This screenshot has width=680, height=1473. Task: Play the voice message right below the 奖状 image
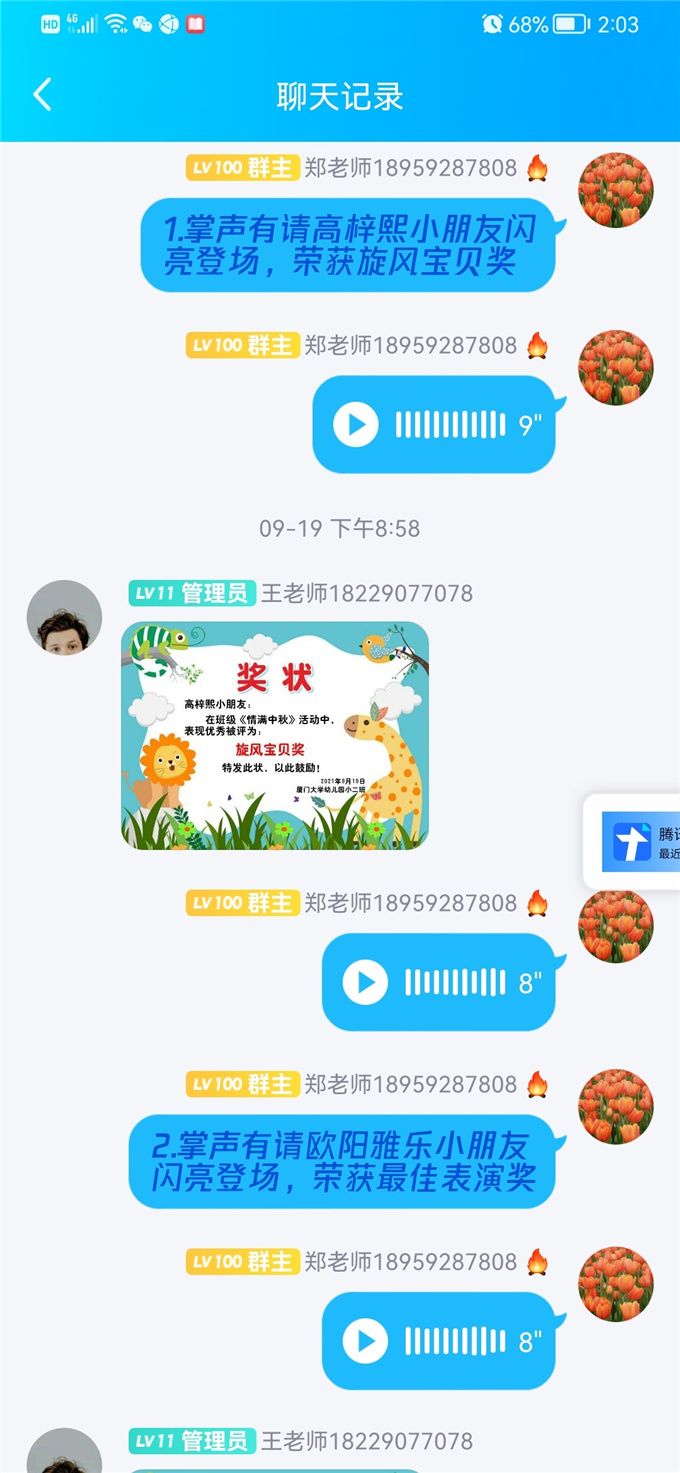[365, 983]
